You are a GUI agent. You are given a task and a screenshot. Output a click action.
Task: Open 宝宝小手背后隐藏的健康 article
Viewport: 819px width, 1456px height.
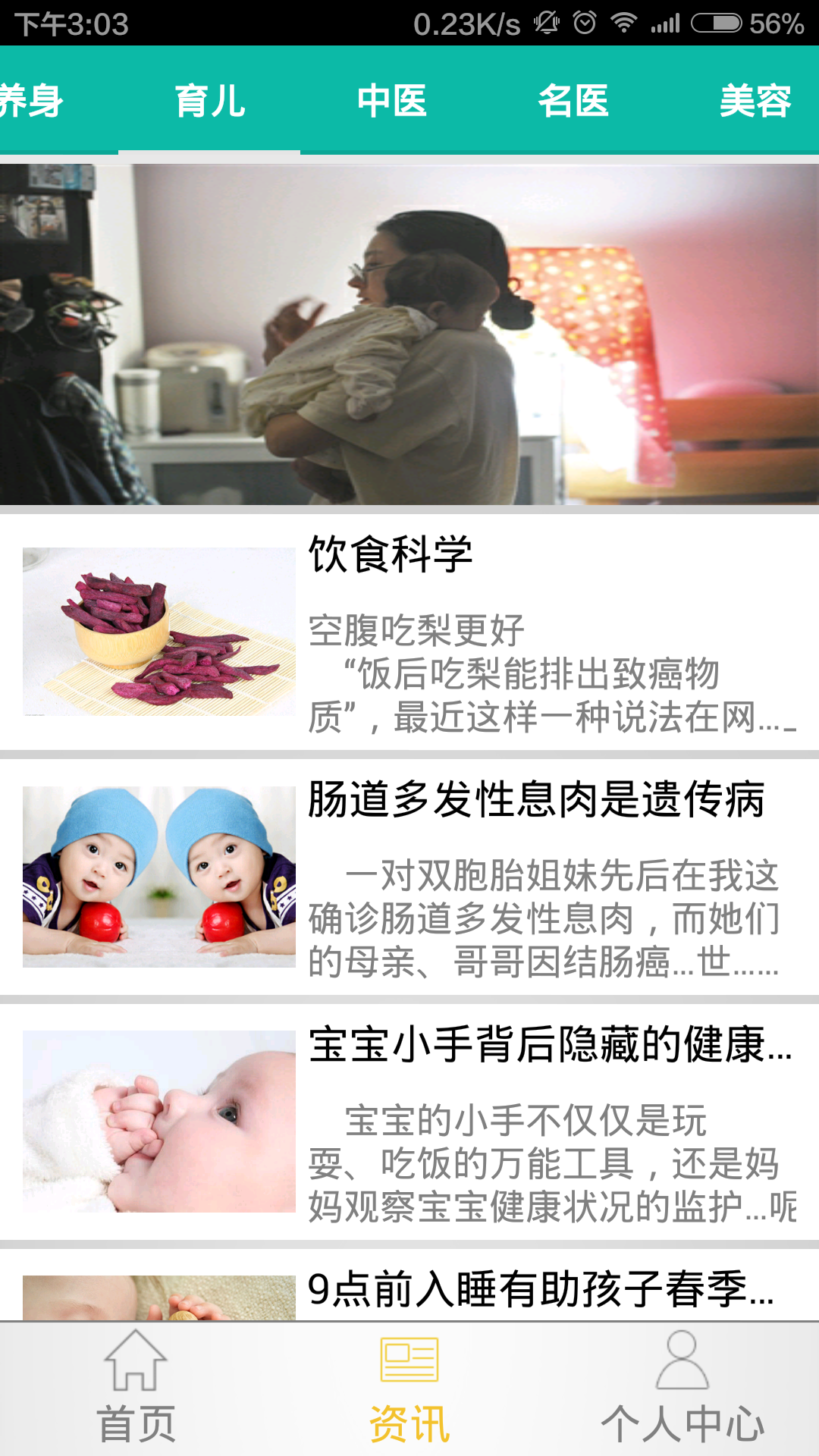tap(409, 1122)
